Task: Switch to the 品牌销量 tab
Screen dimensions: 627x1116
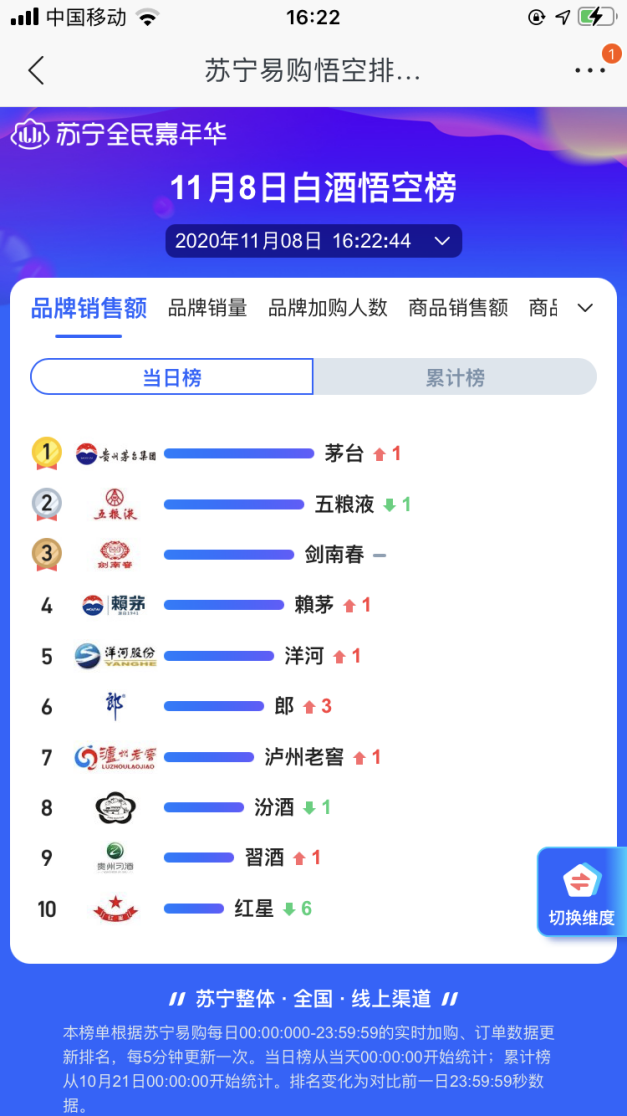Action: (207, 308)
